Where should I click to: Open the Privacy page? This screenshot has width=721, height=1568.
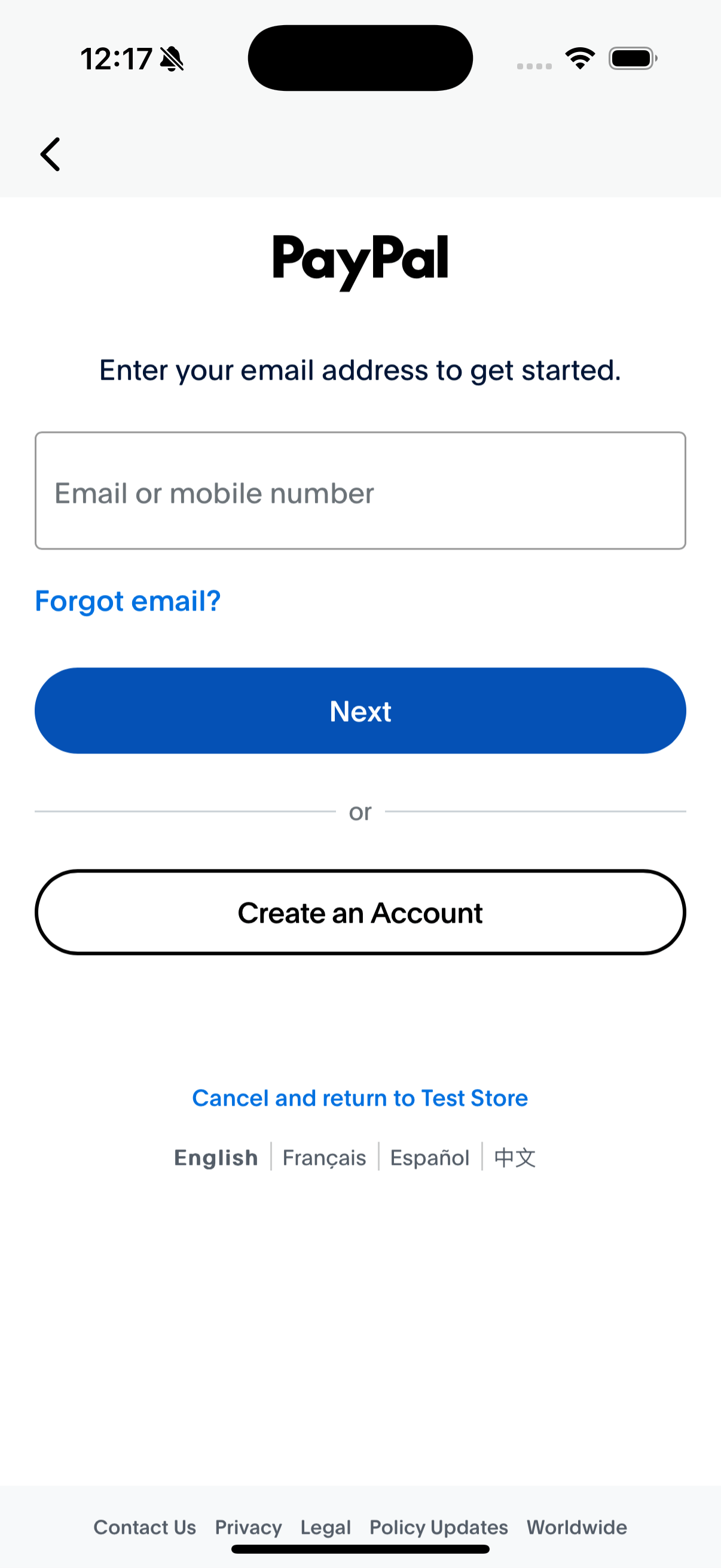coord(248,1528)
